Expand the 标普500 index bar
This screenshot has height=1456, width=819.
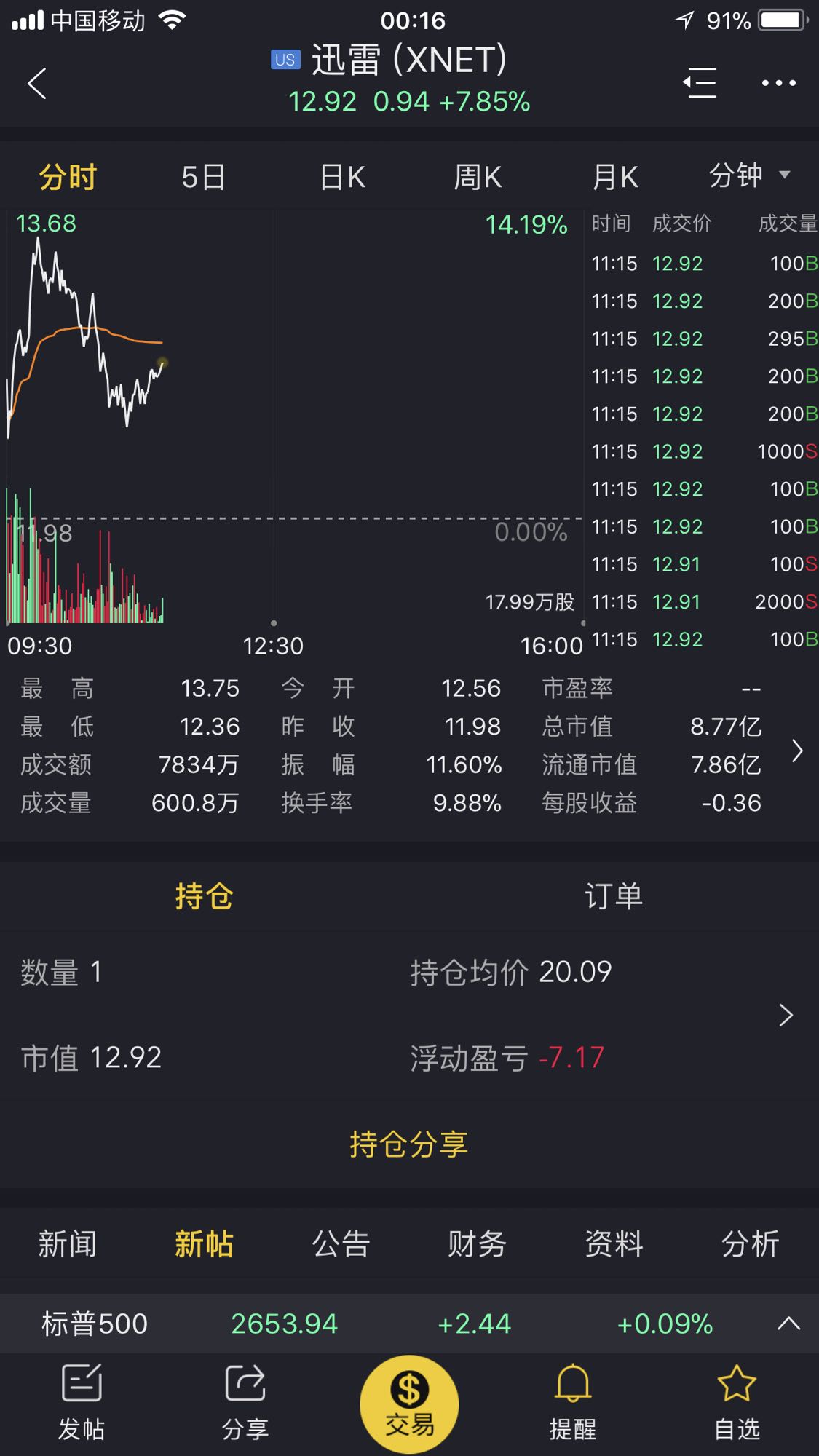[788, 1324]
